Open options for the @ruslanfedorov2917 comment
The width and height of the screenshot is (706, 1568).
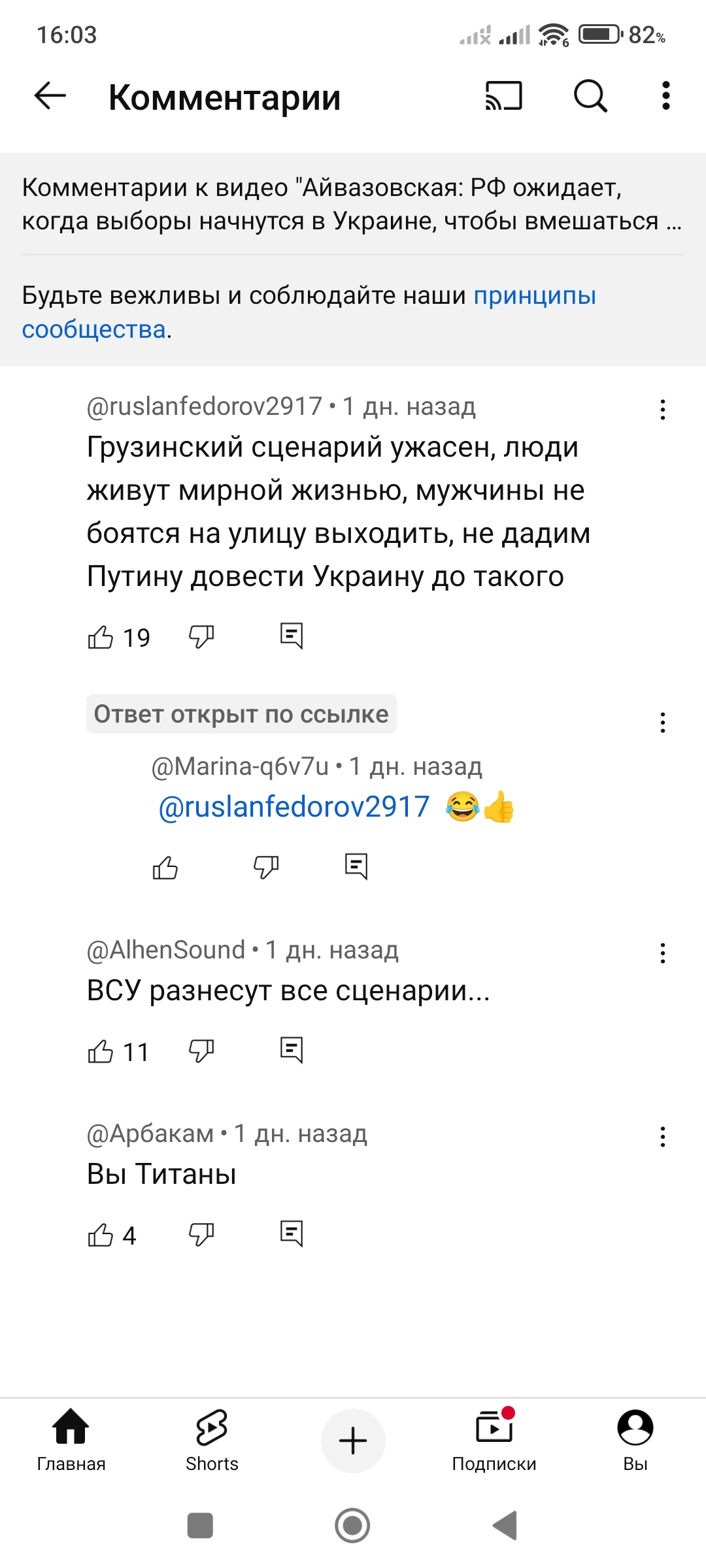[662, 410]
